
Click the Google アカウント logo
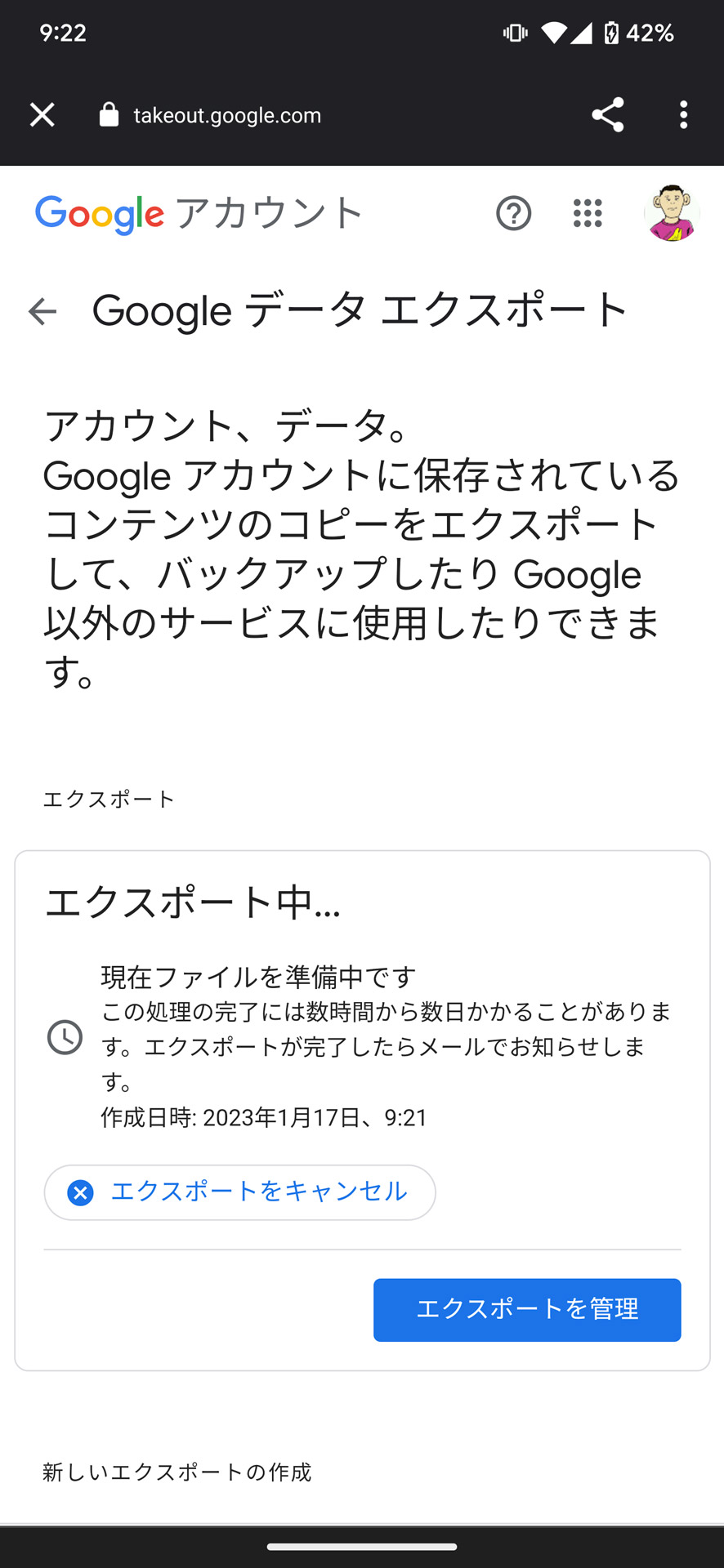196,213
